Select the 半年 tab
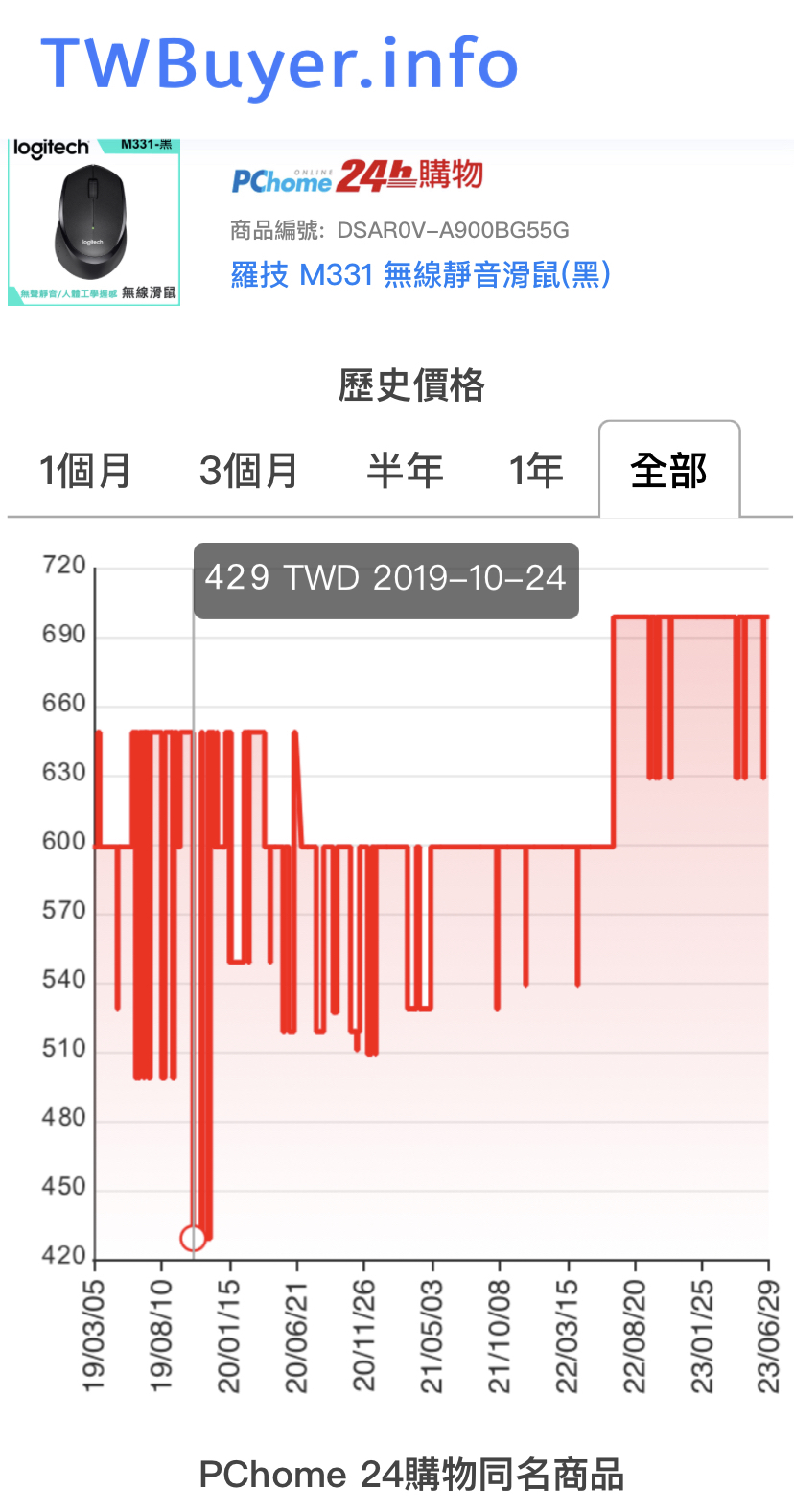The image size is (794, 1512). click(406, 471)
